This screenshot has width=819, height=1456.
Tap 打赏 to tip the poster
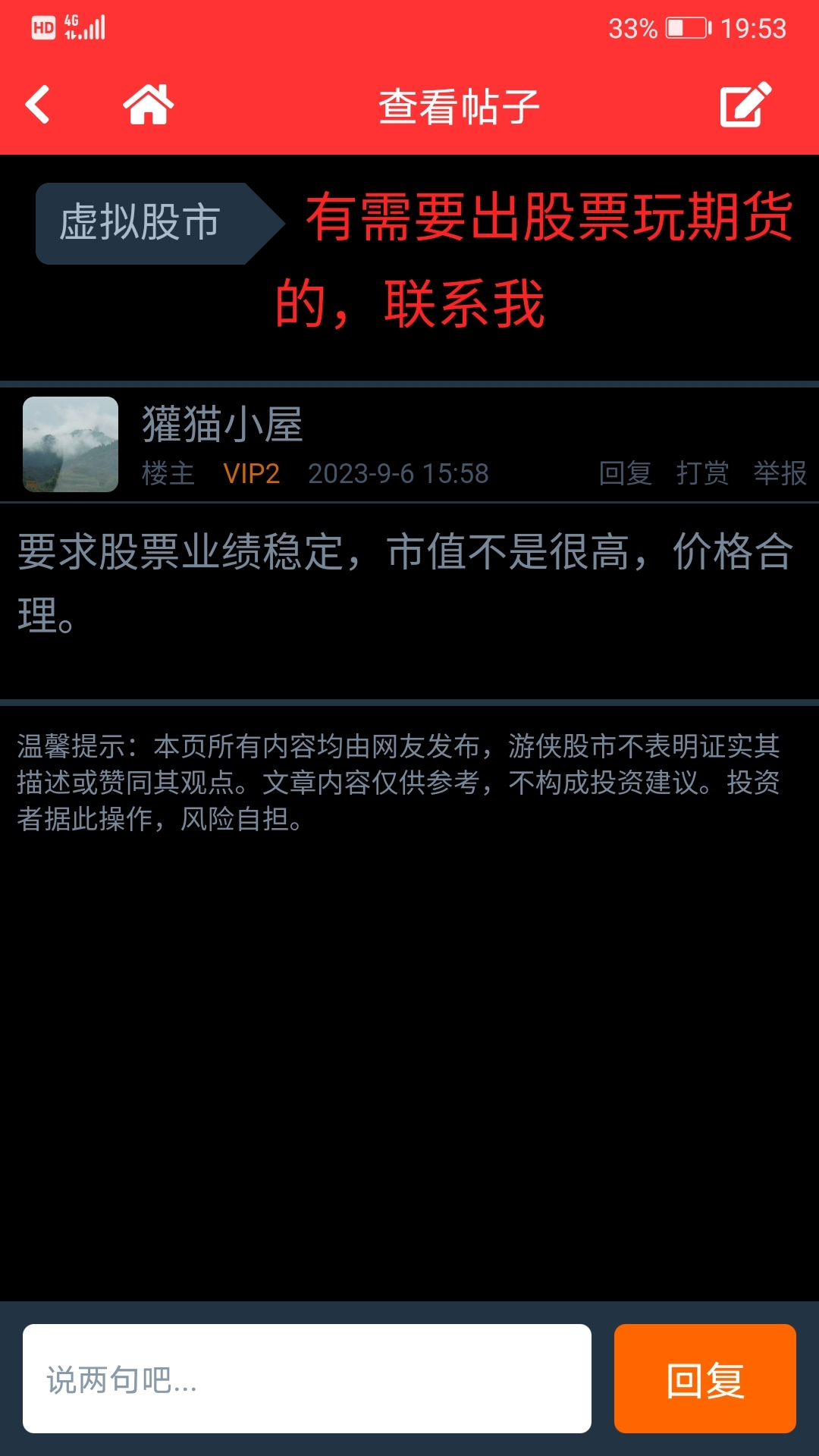(x=703, y=473)
